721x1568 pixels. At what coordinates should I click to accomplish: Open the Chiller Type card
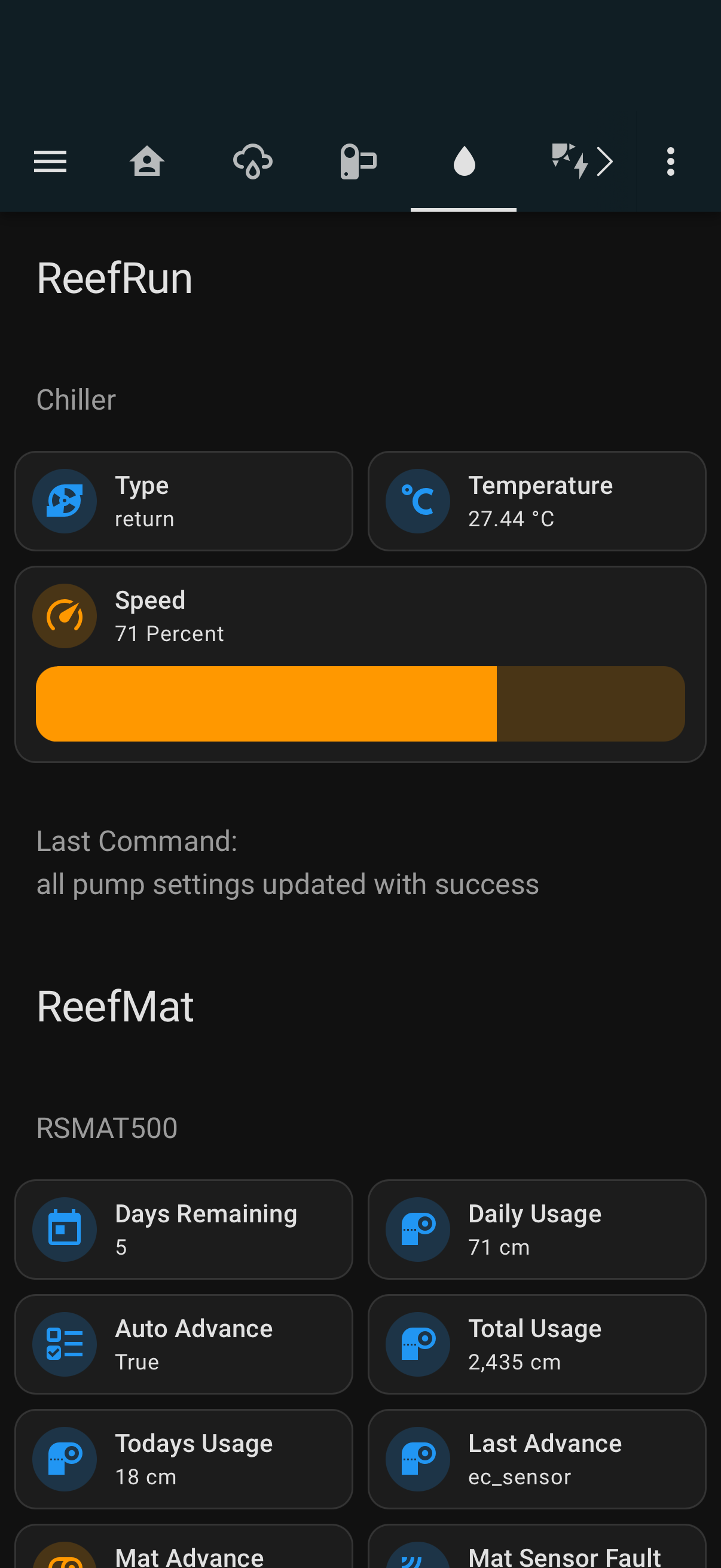click(184, 501)
